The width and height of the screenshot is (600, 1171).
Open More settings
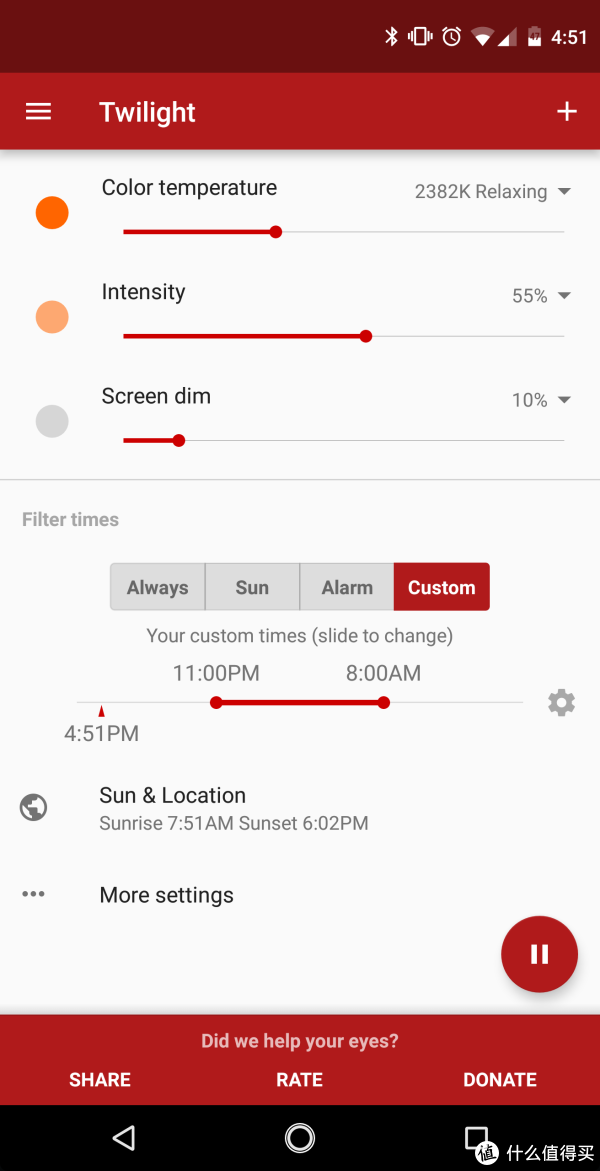300,895
